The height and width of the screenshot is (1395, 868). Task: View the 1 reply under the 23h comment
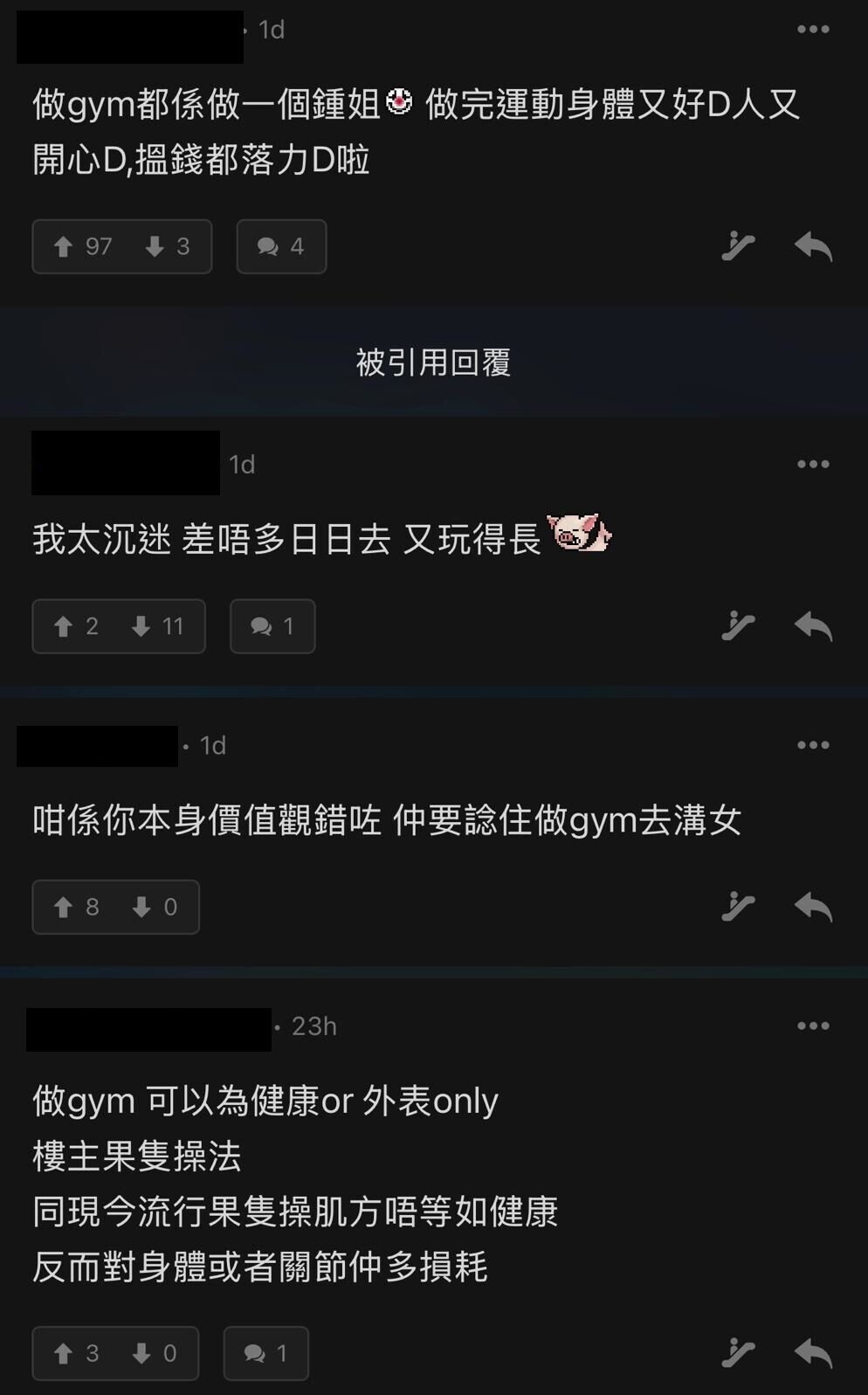tap(265, 1353)
